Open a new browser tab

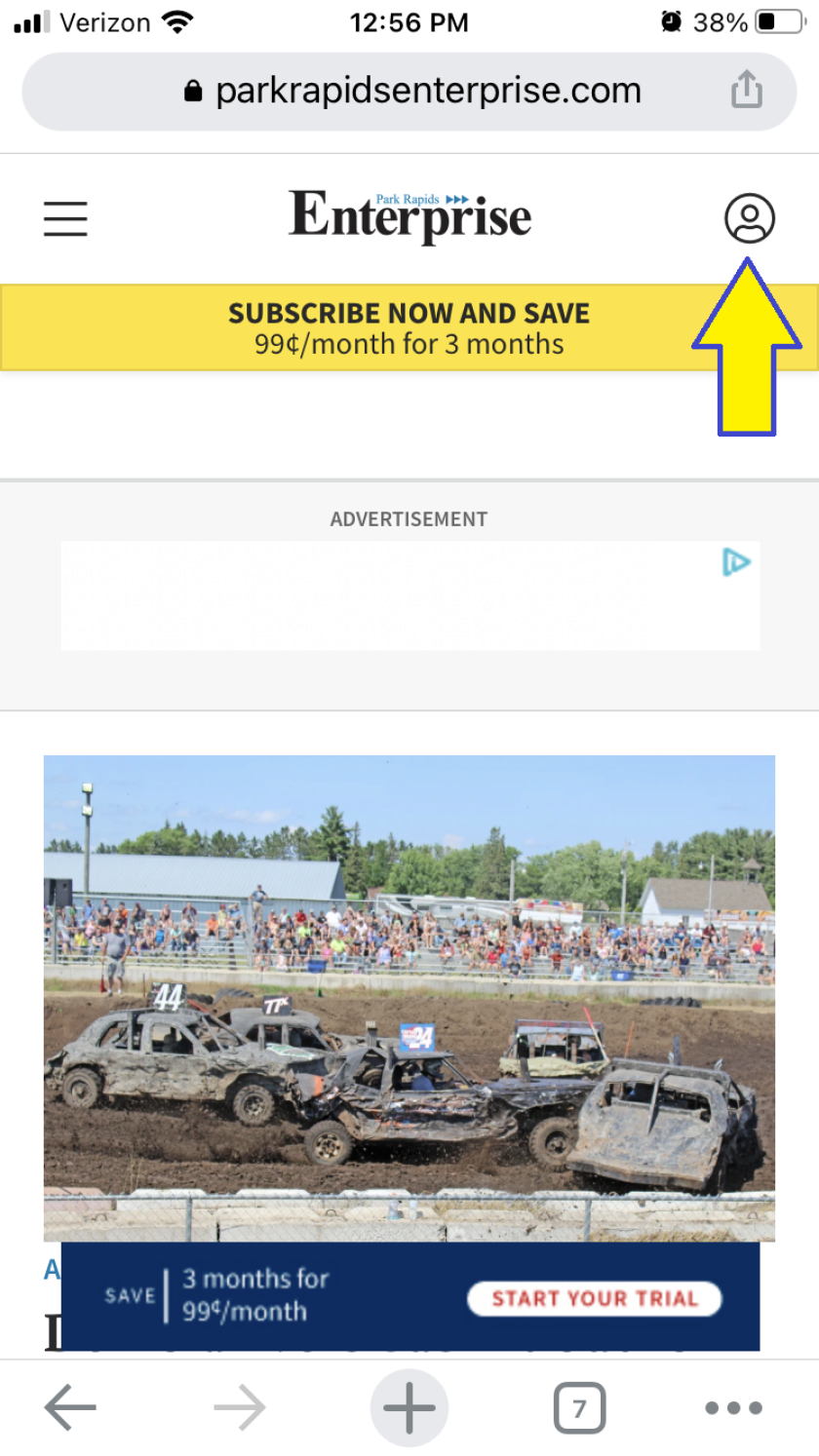click(409, 1407)
